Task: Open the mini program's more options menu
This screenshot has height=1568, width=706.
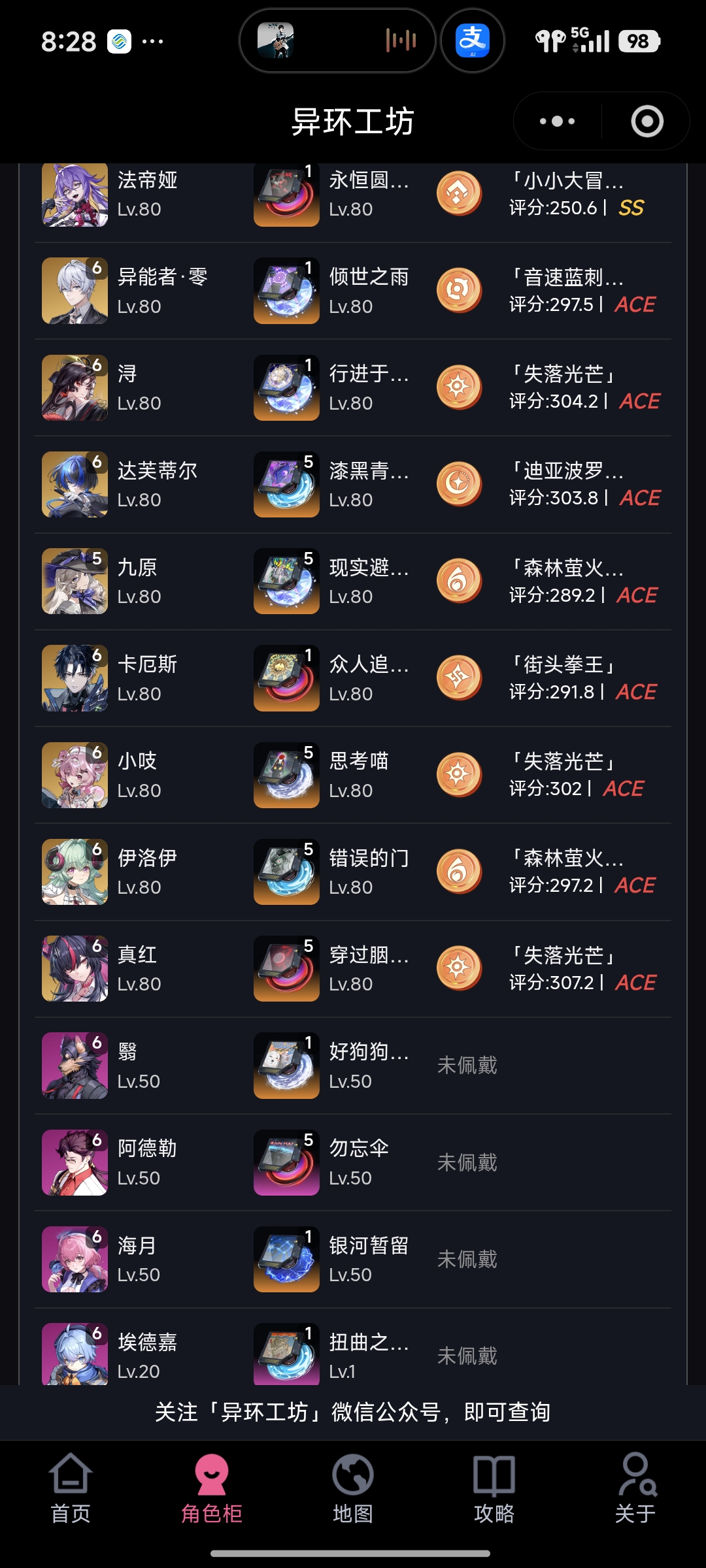Action: click(557, 122)
